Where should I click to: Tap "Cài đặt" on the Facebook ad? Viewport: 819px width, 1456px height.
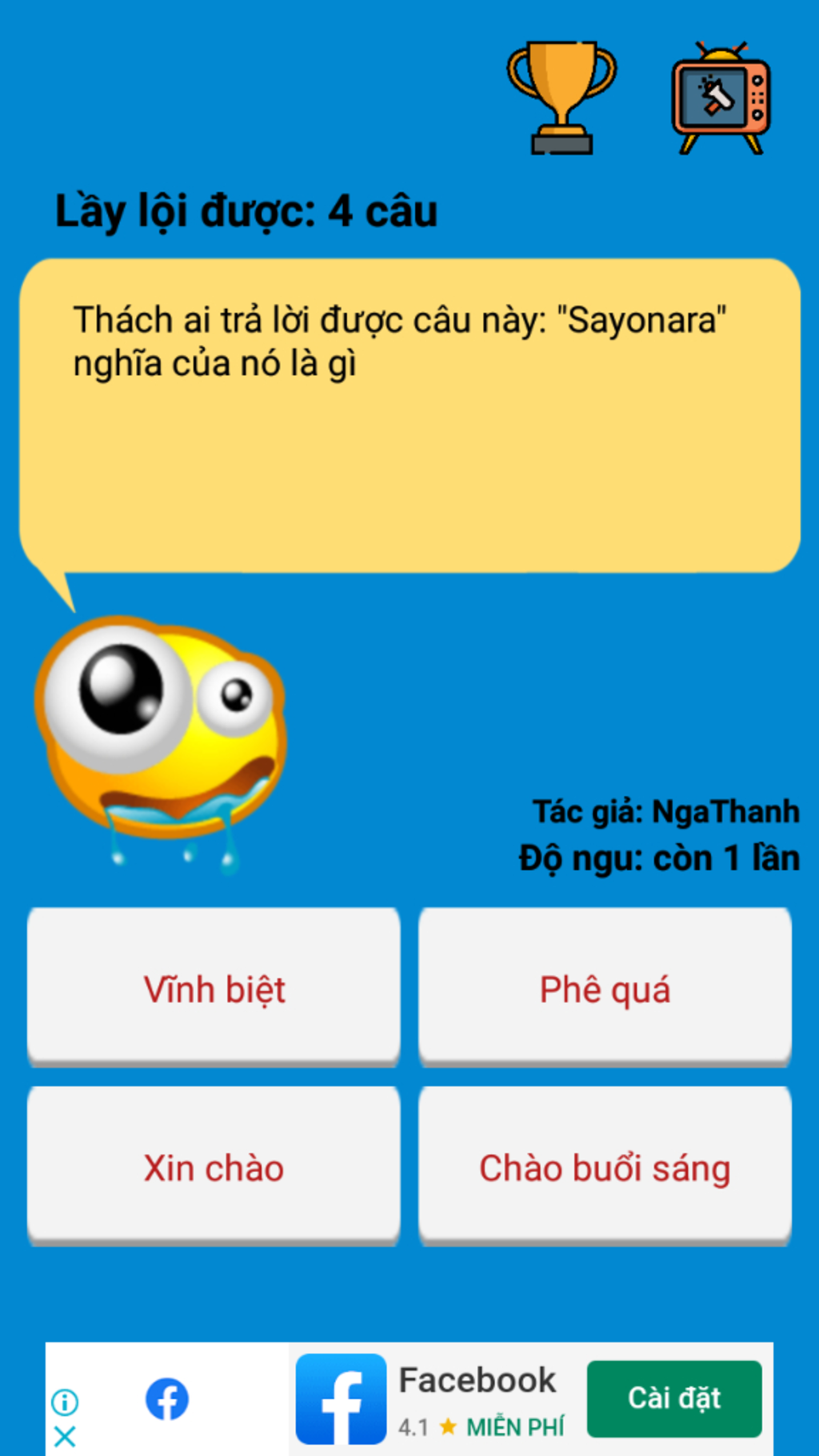(x=673, y=1398)
